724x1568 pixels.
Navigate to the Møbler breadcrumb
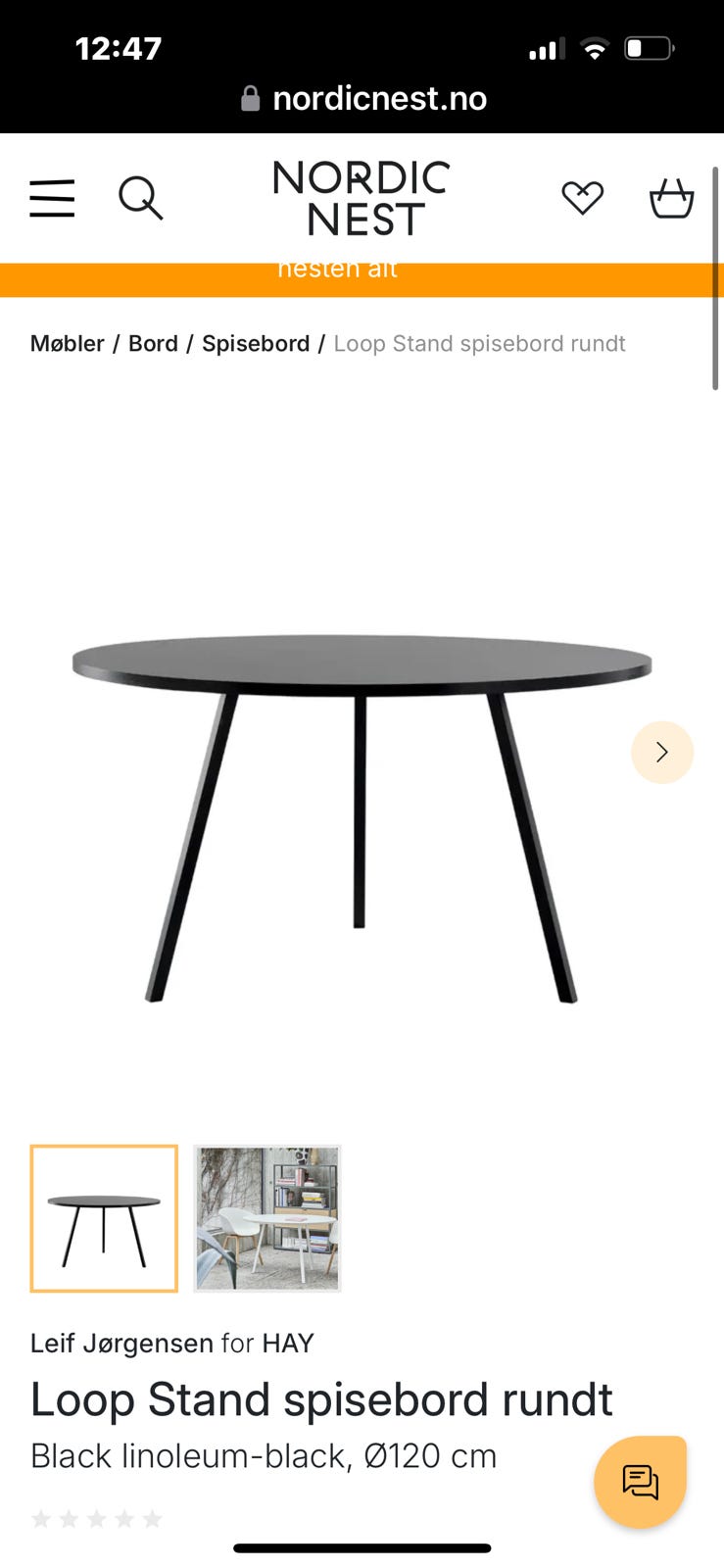67,343
